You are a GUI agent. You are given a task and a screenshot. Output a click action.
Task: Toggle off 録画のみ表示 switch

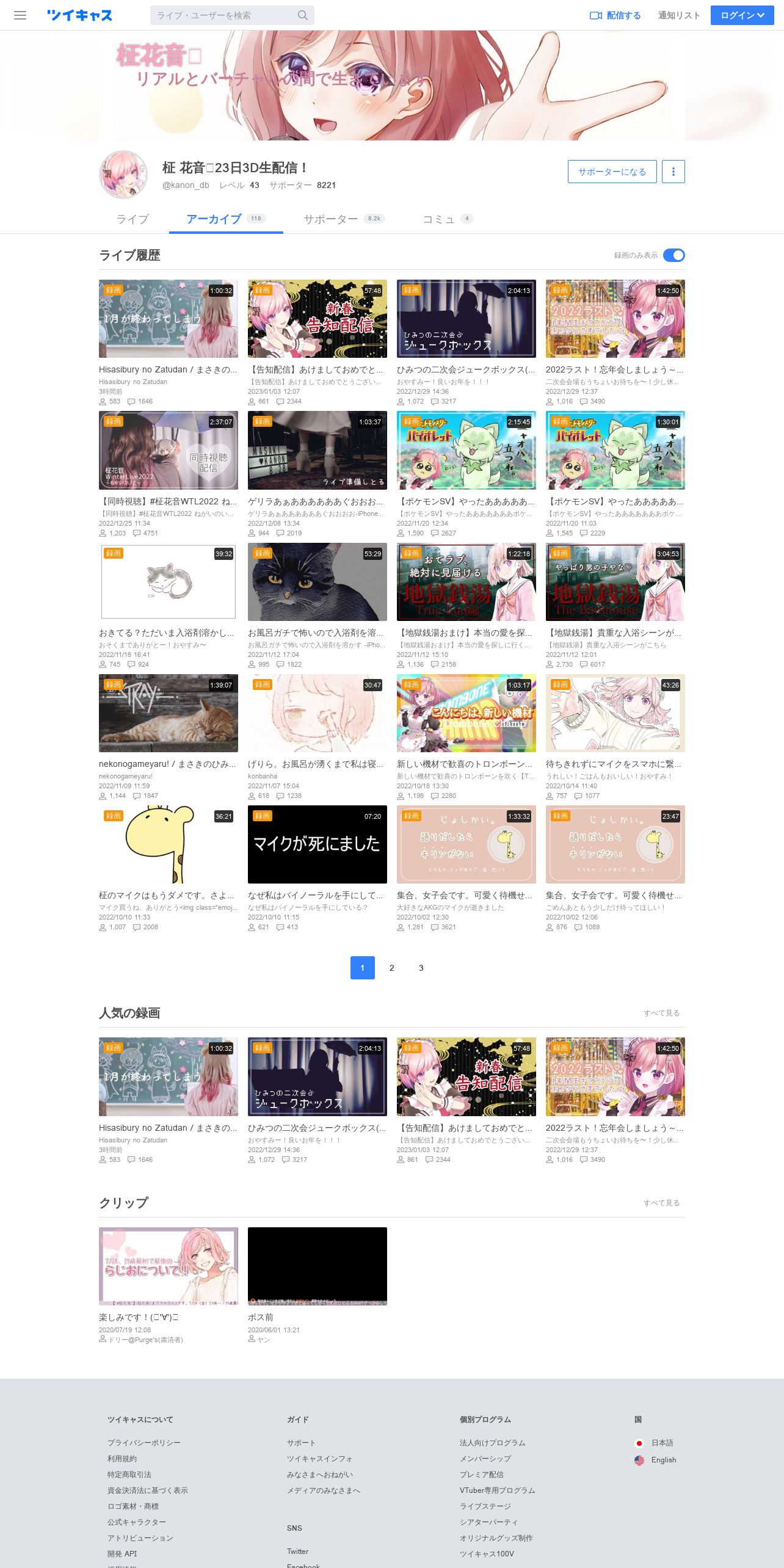(674, 255)
